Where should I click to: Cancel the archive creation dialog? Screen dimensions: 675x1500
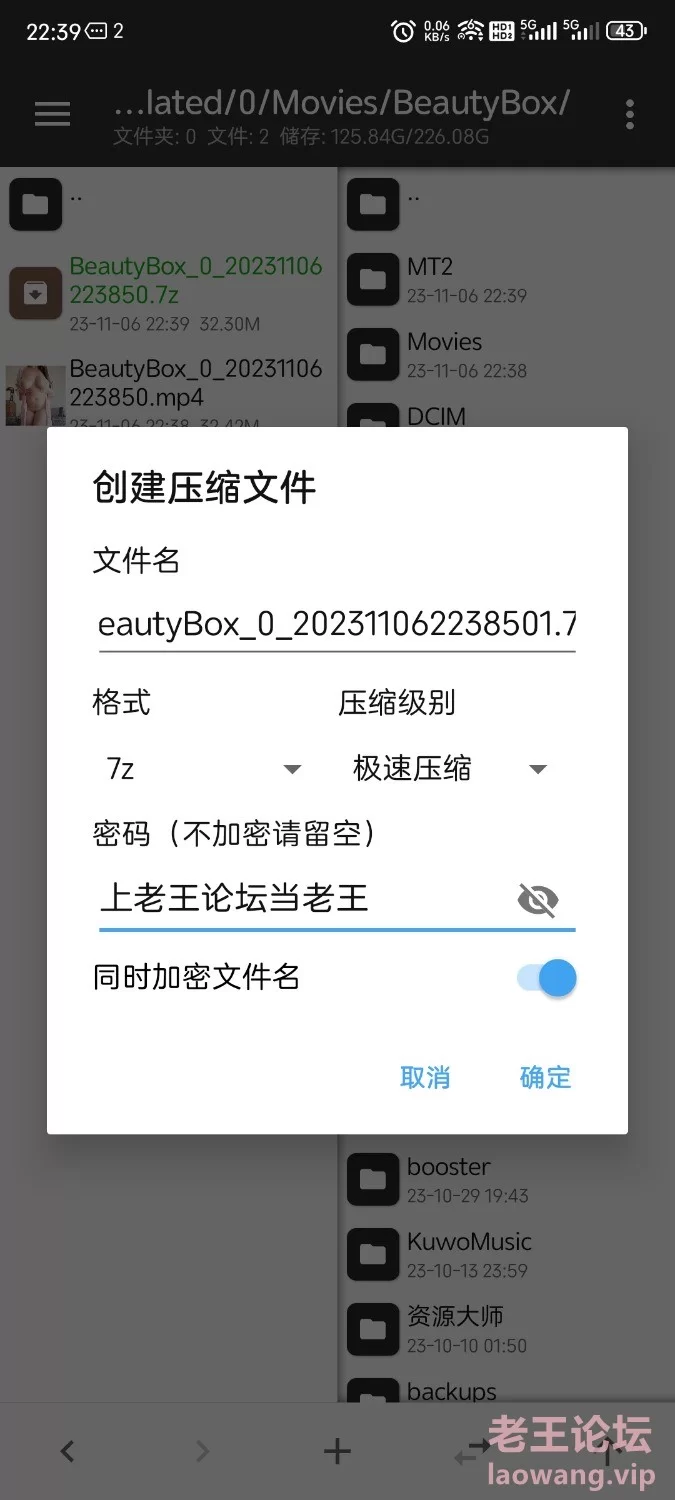[x=425, y=1077]
